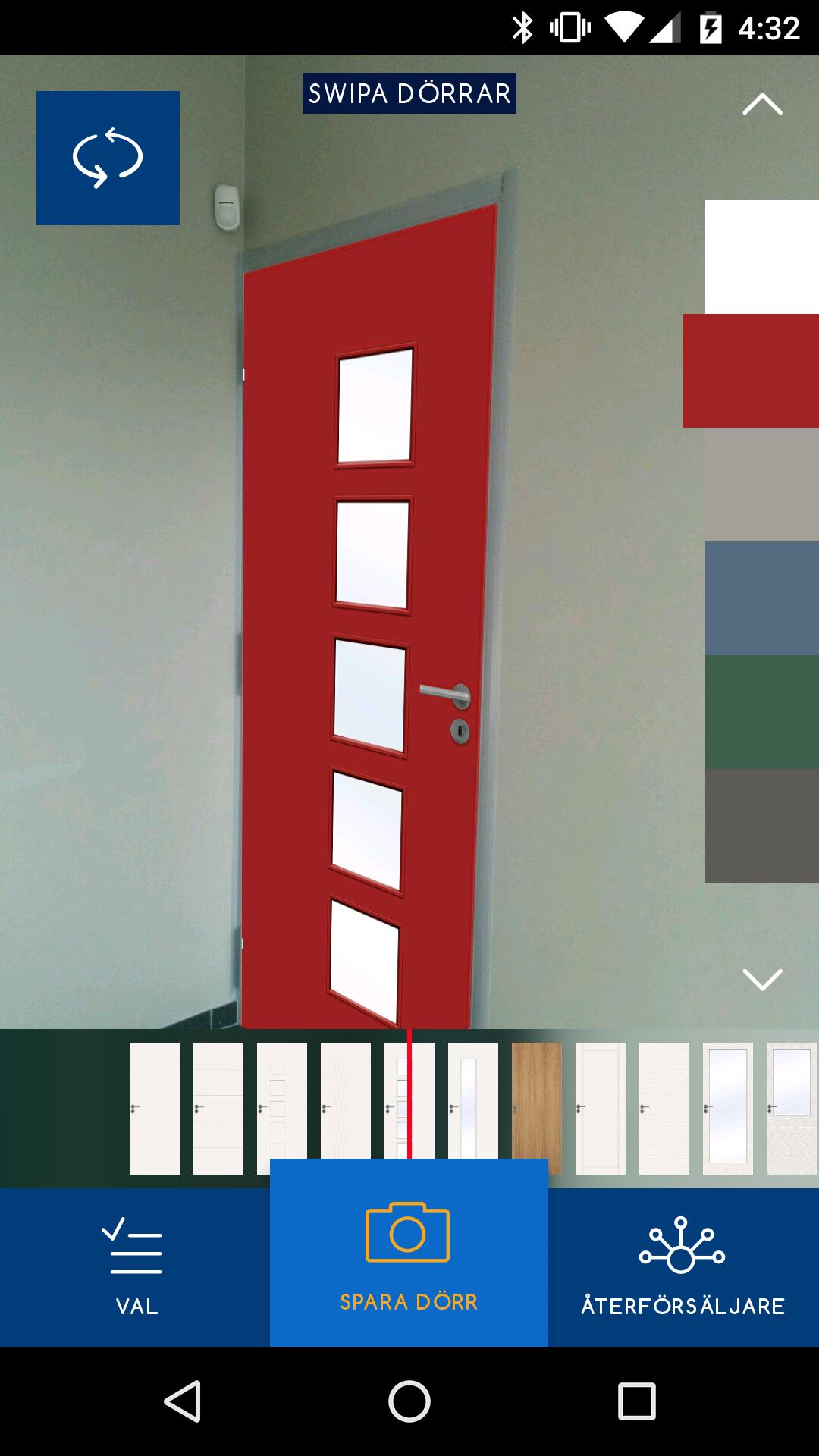Image resolution: width=819 pixels, height=1456 pixels.
Task: Tap the down chevron below colors
Action: pos(762,979)
